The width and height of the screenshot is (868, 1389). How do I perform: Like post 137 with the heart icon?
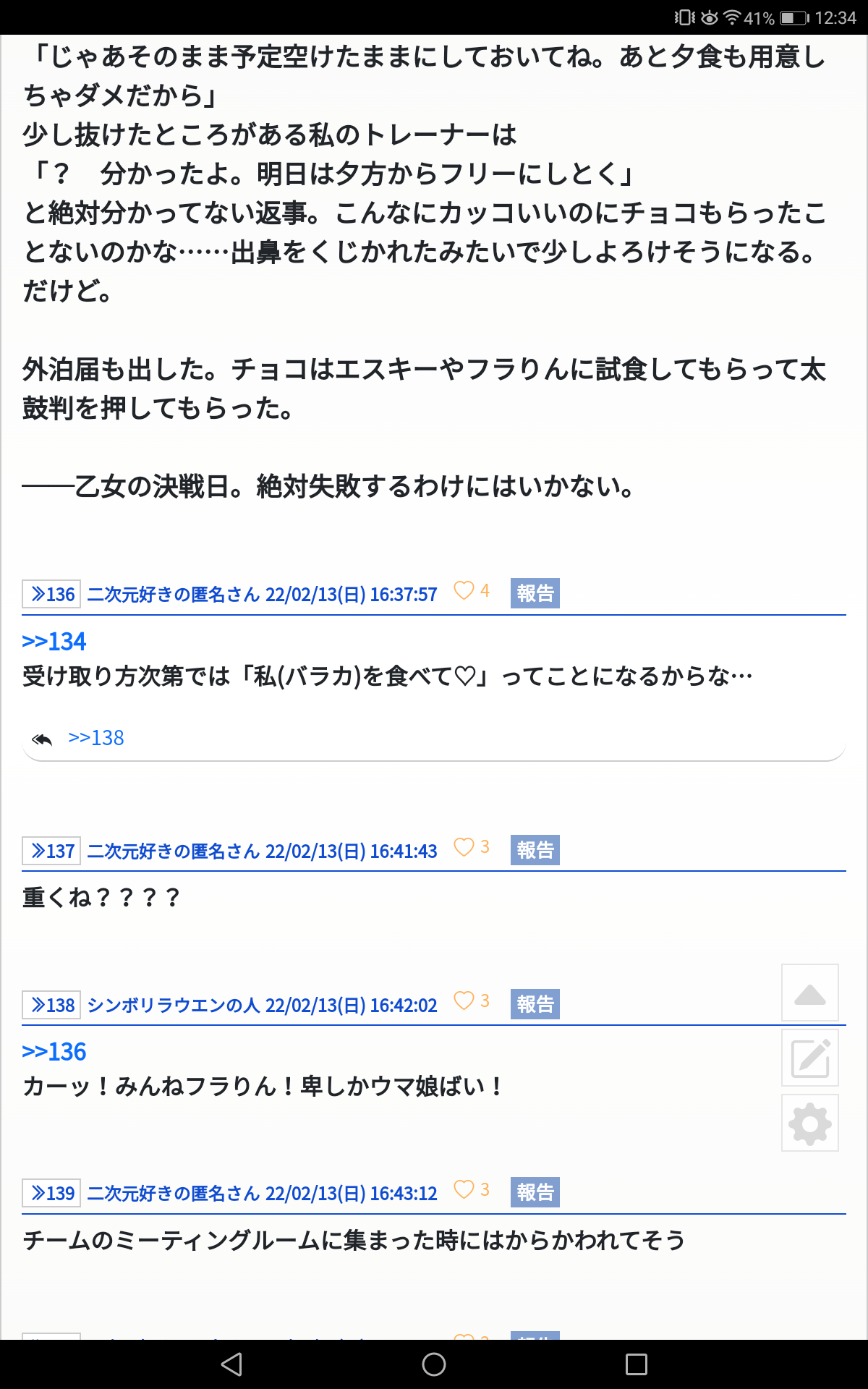coord(464,847)
